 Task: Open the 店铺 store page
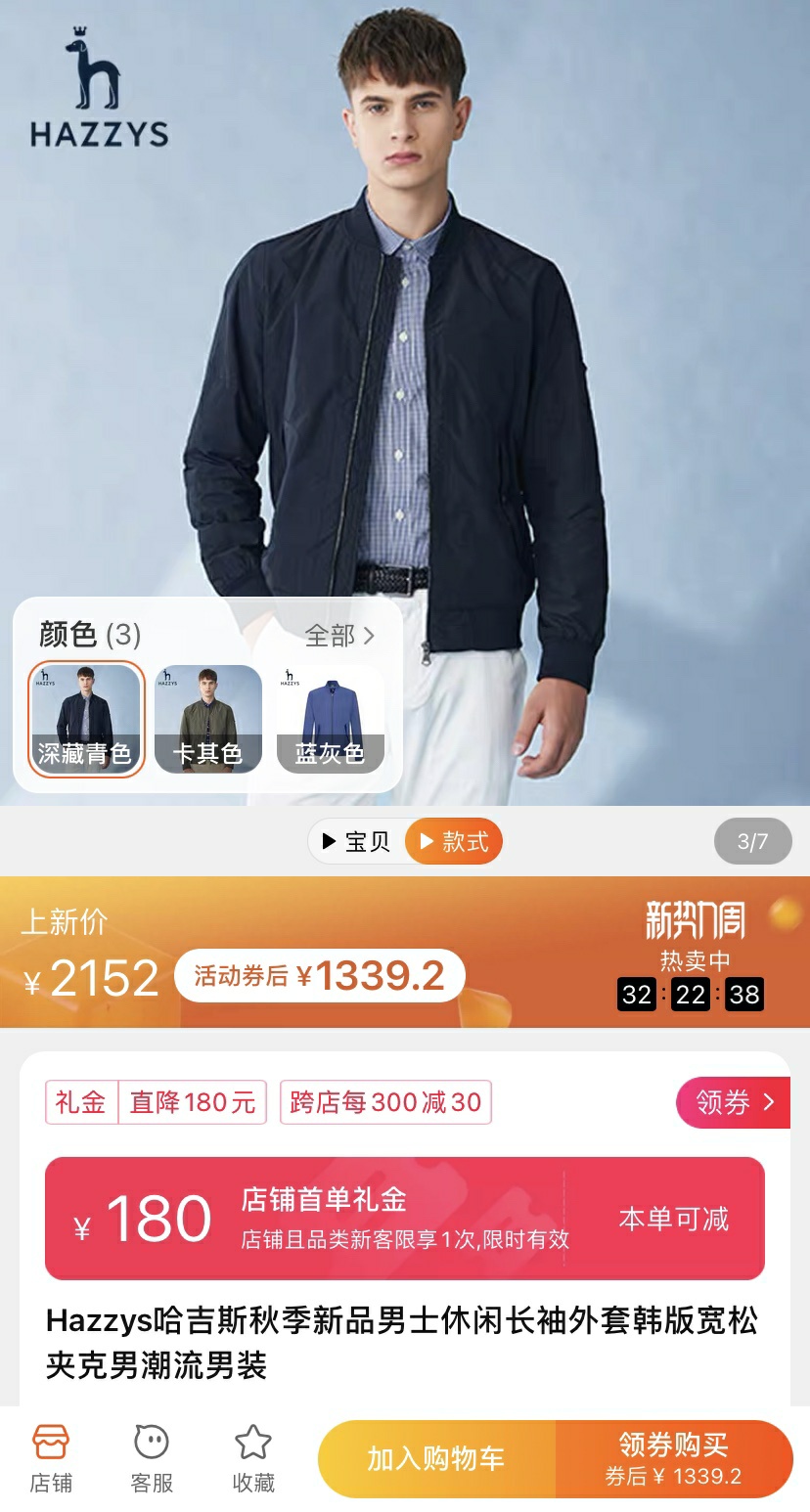(51, 1458)
